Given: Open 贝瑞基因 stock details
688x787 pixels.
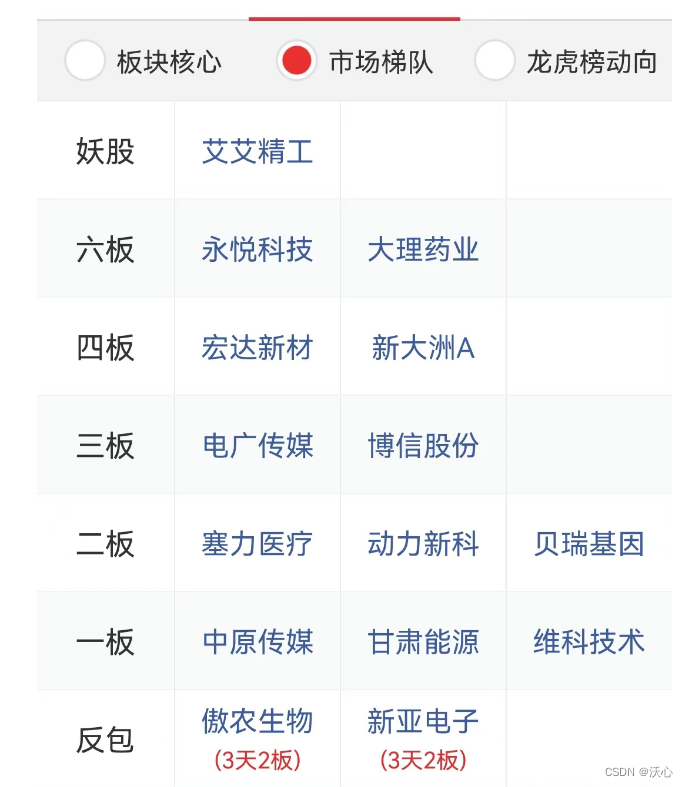Looking at the screenshot, I should click(589, 544).
